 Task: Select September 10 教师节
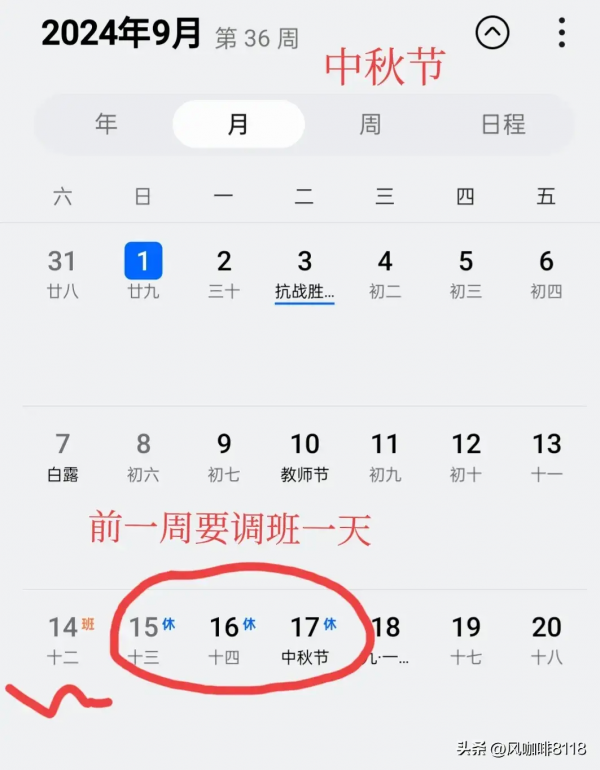(304, 455)
